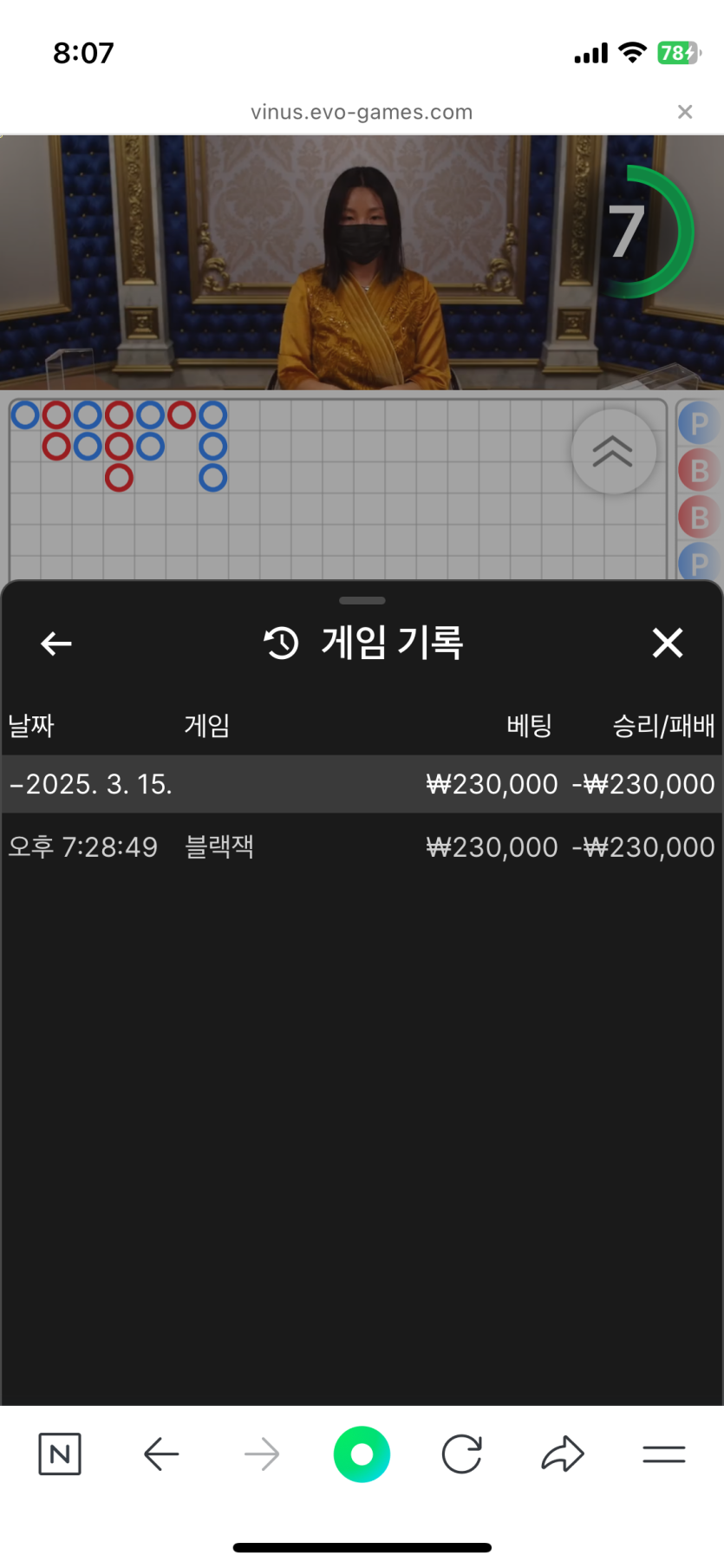Open the browser menu lines
The height and width of the screenshot is (1568, 724).
tap(663, 1454)
